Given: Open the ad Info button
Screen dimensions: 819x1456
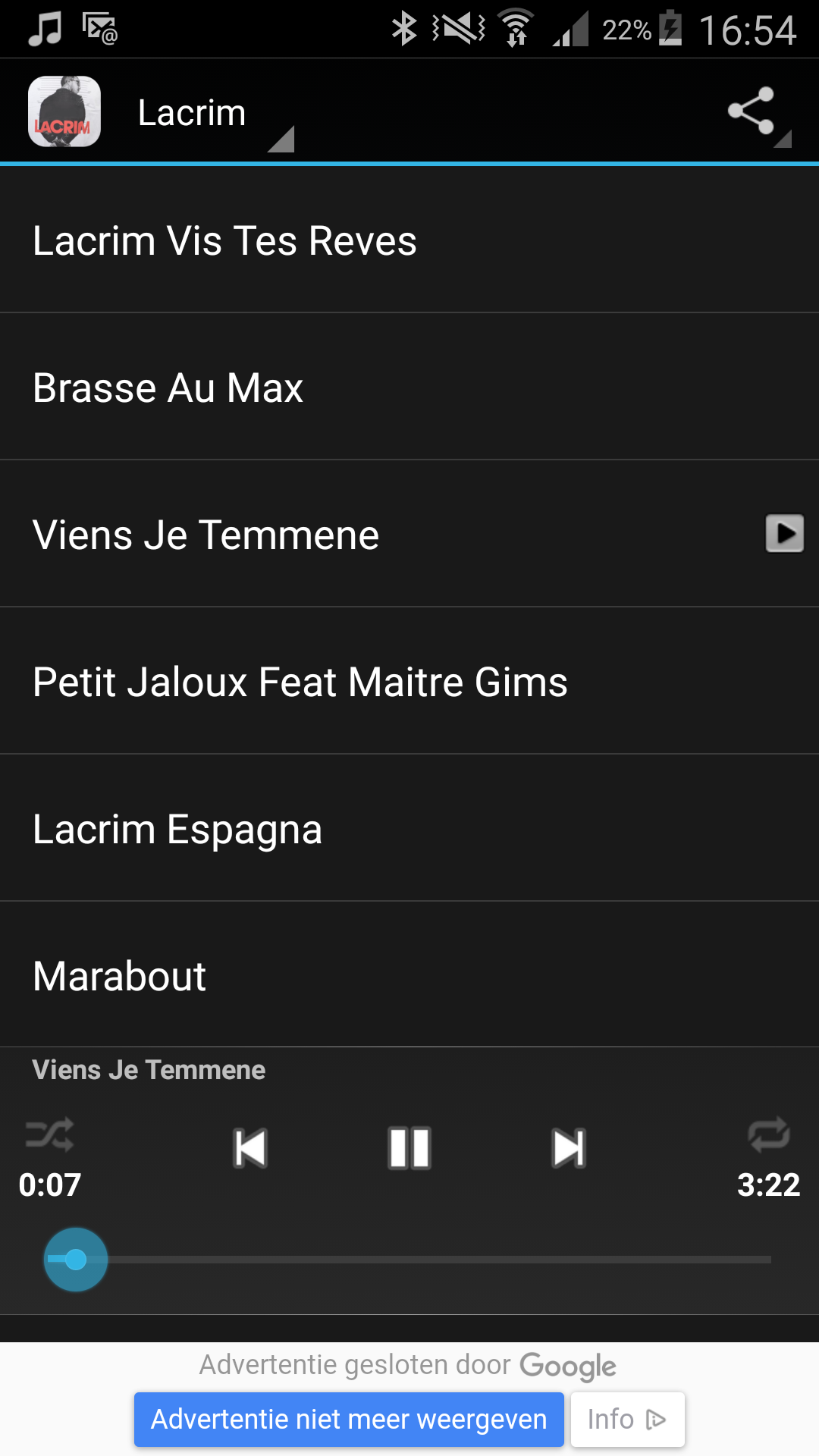Looking at the screenshot, I should [627, 1420].
